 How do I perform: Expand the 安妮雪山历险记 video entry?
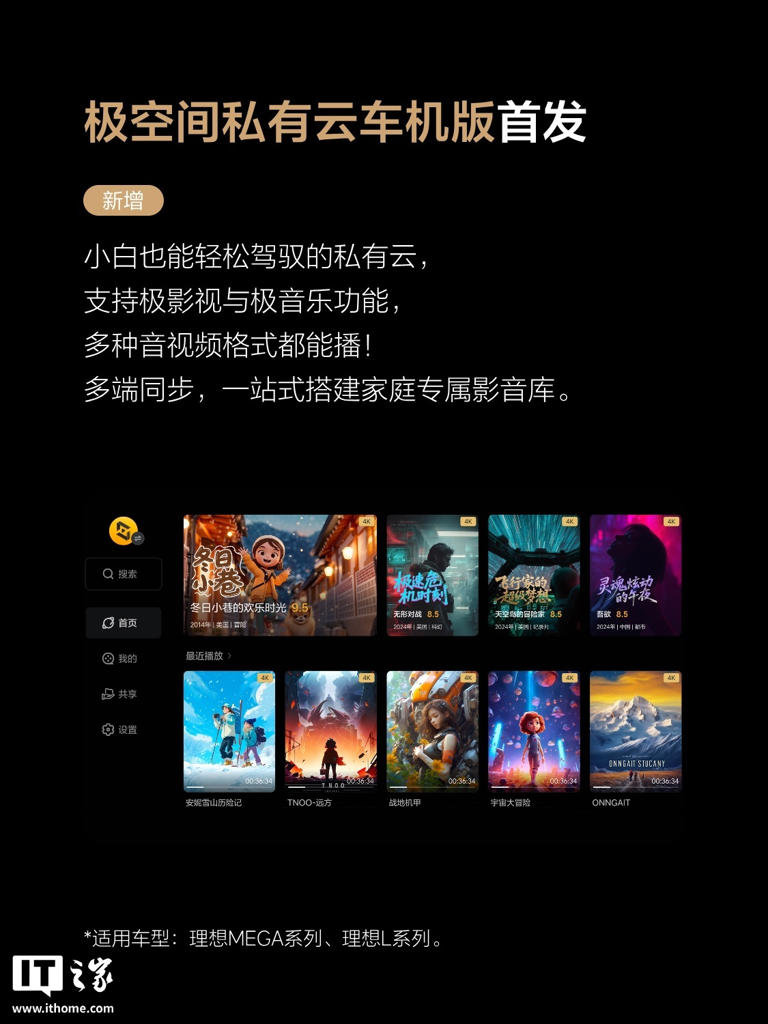pos(230,730)
